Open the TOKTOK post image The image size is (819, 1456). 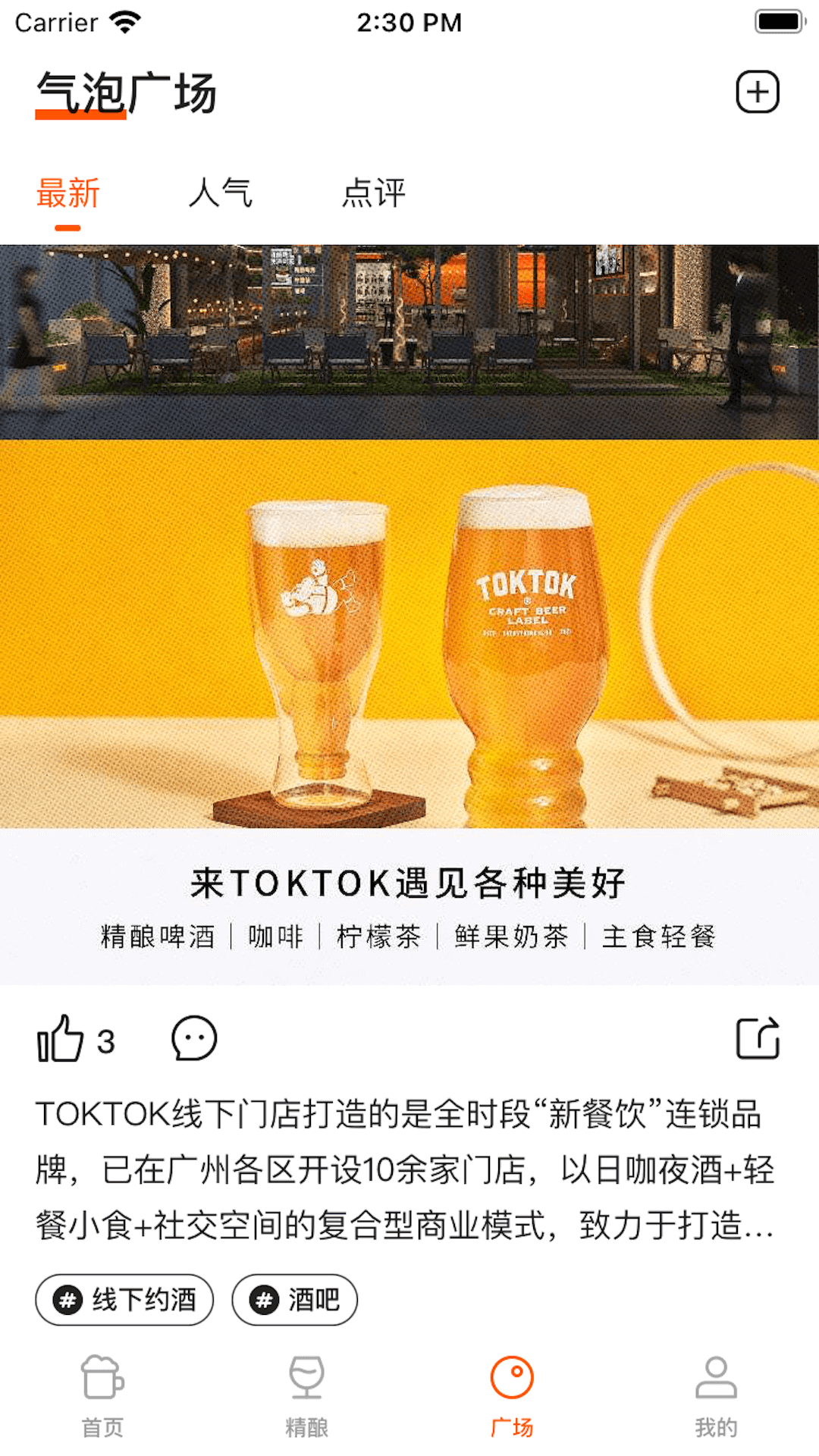pos(409,614)
